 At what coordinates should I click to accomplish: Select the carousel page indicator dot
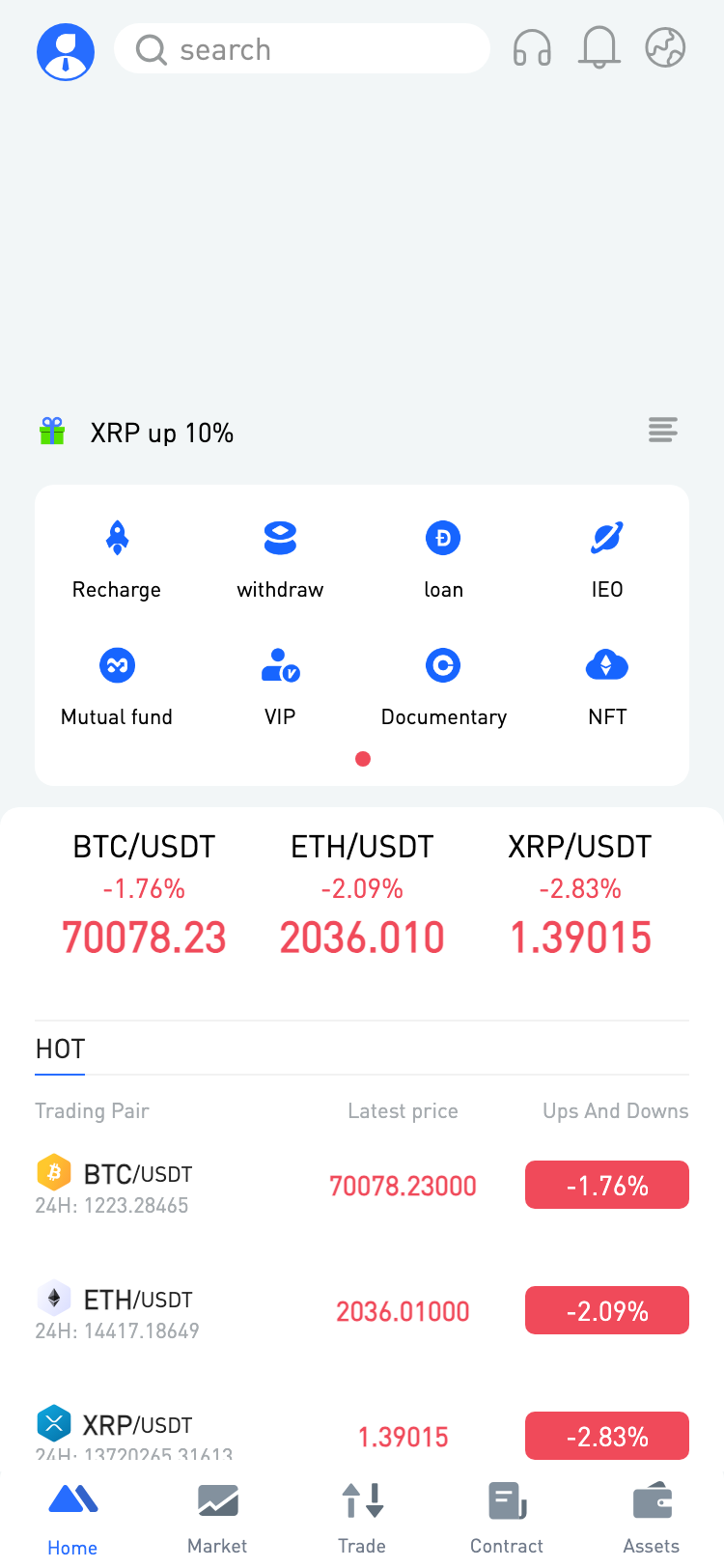pyautogui.click(x=362, y=759)
